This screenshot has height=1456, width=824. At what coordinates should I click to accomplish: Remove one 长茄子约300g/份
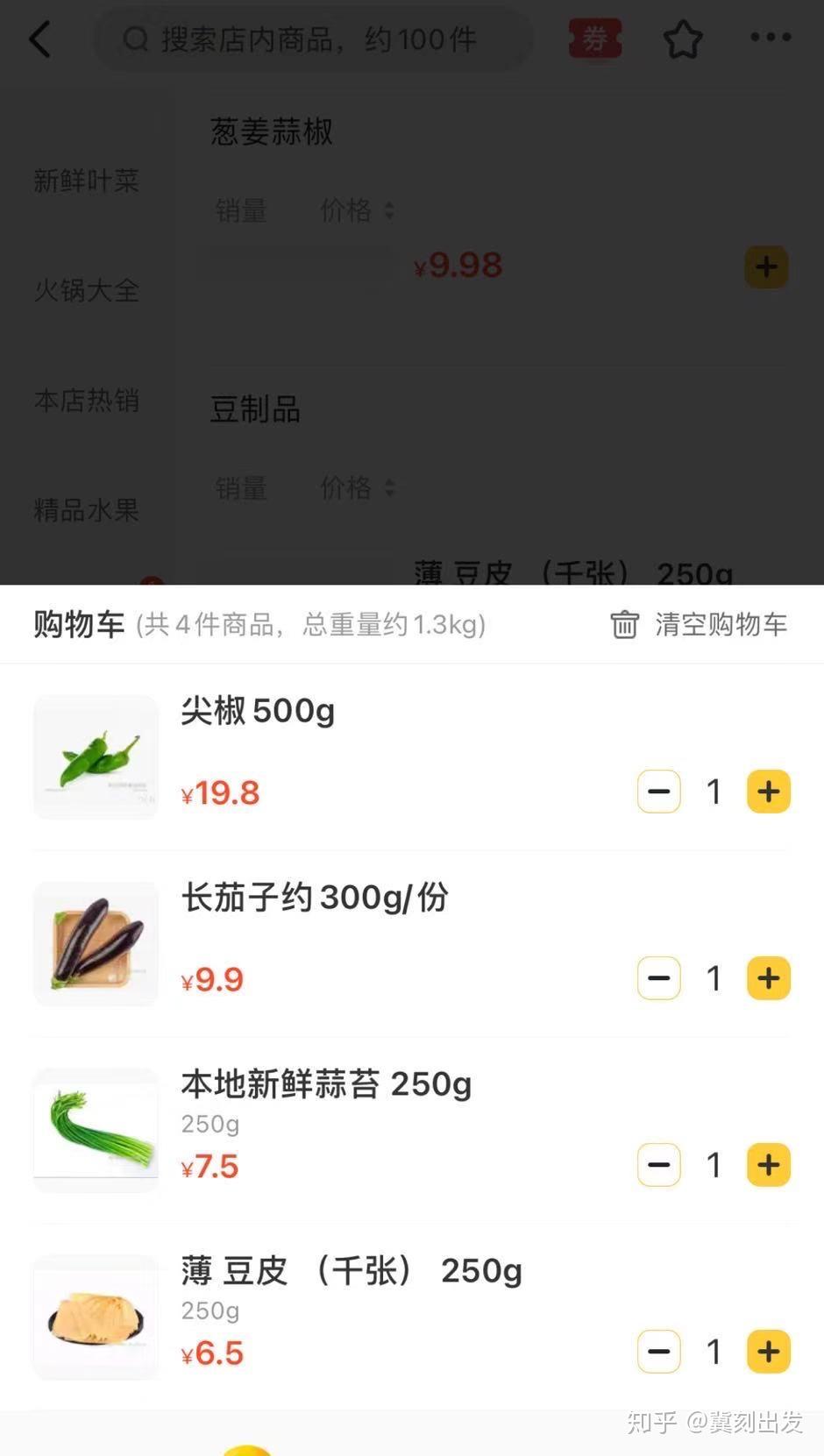(x=659, y=978)
